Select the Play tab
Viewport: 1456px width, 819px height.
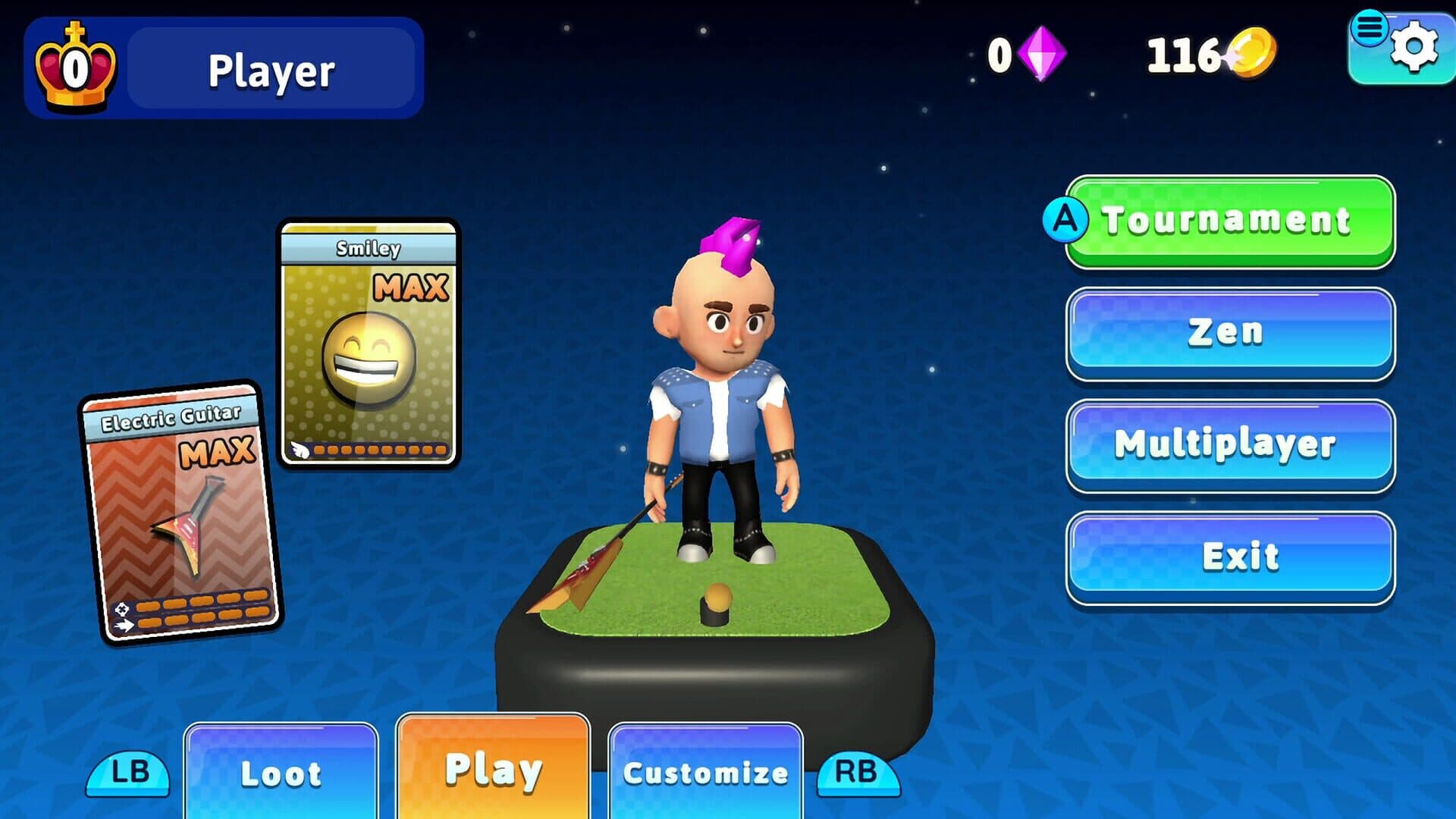click(x=493, y=770)
